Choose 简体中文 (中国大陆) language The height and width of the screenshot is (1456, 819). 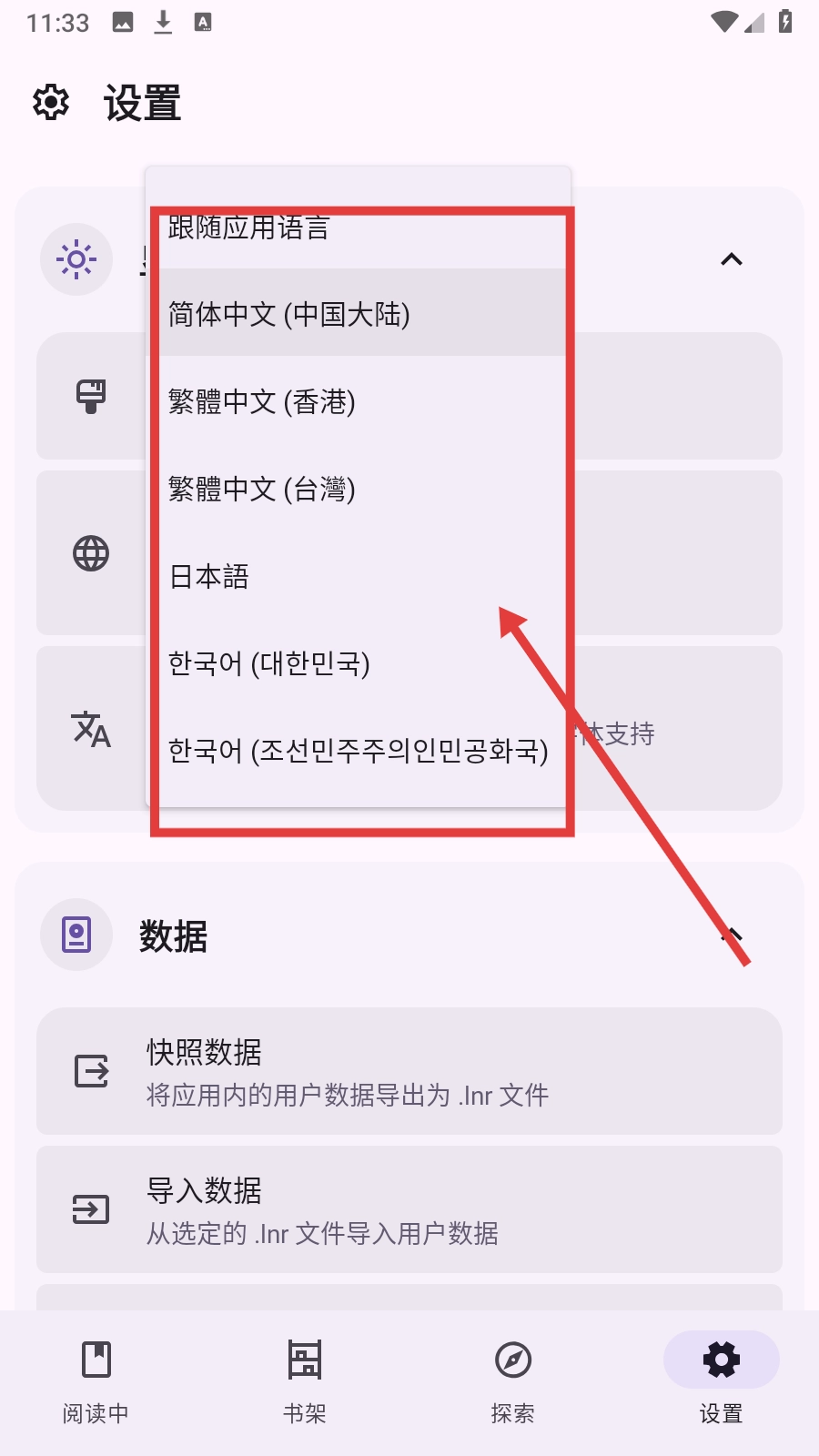[355, 314]
